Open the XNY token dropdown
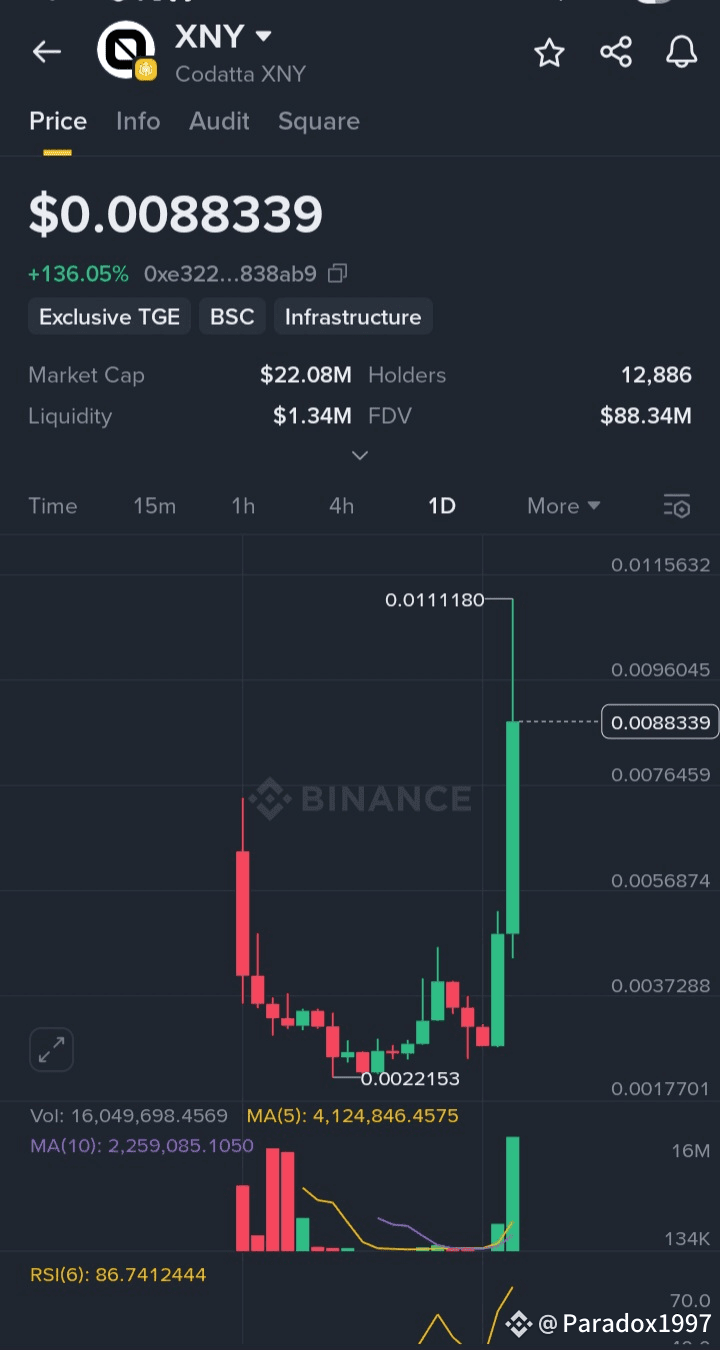The height and width of the screenshot is (1350, 720). [263, 37]
